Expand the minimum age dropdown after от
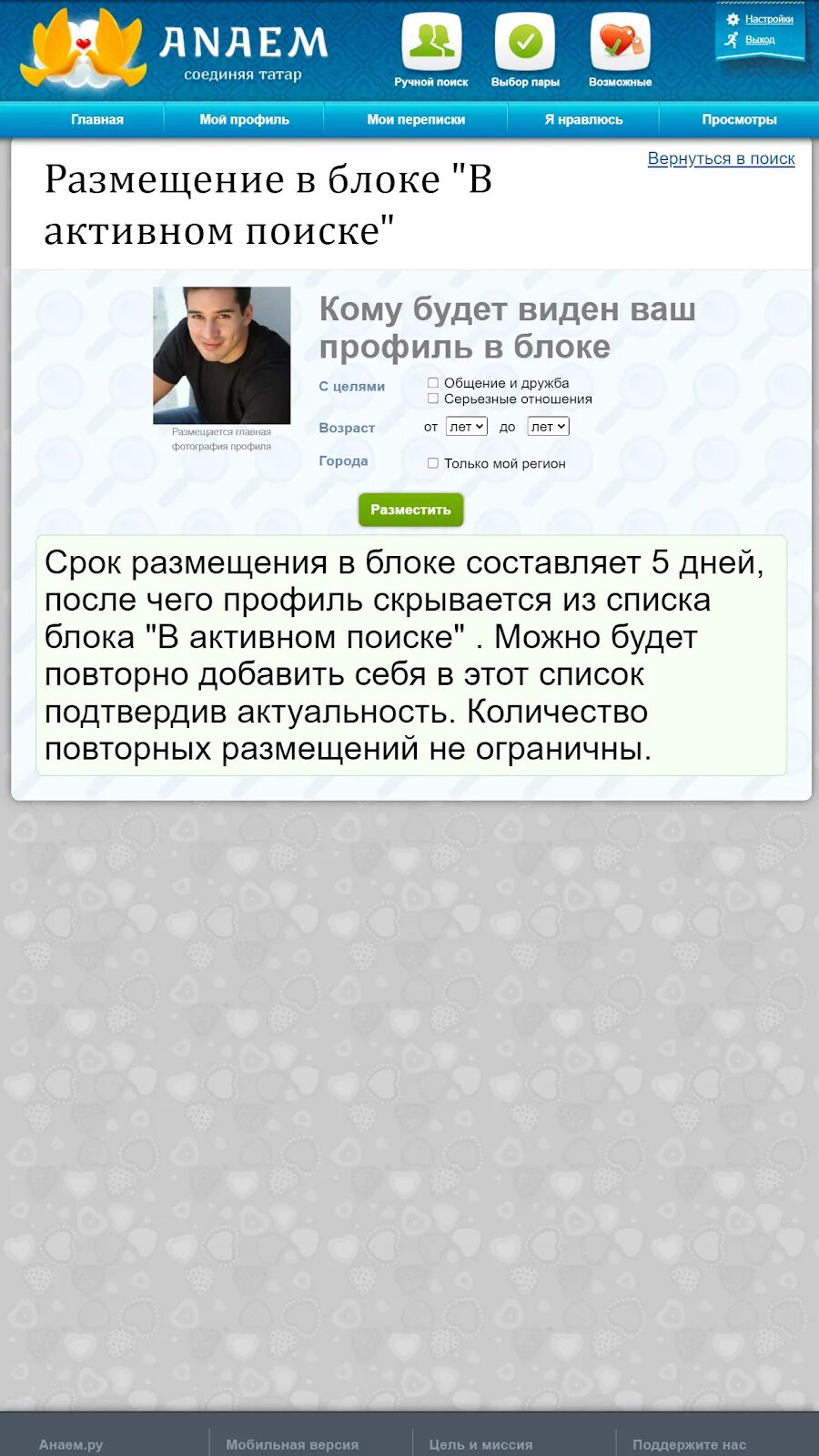This screenshot has height=1456, width=819. coord(467,427)
